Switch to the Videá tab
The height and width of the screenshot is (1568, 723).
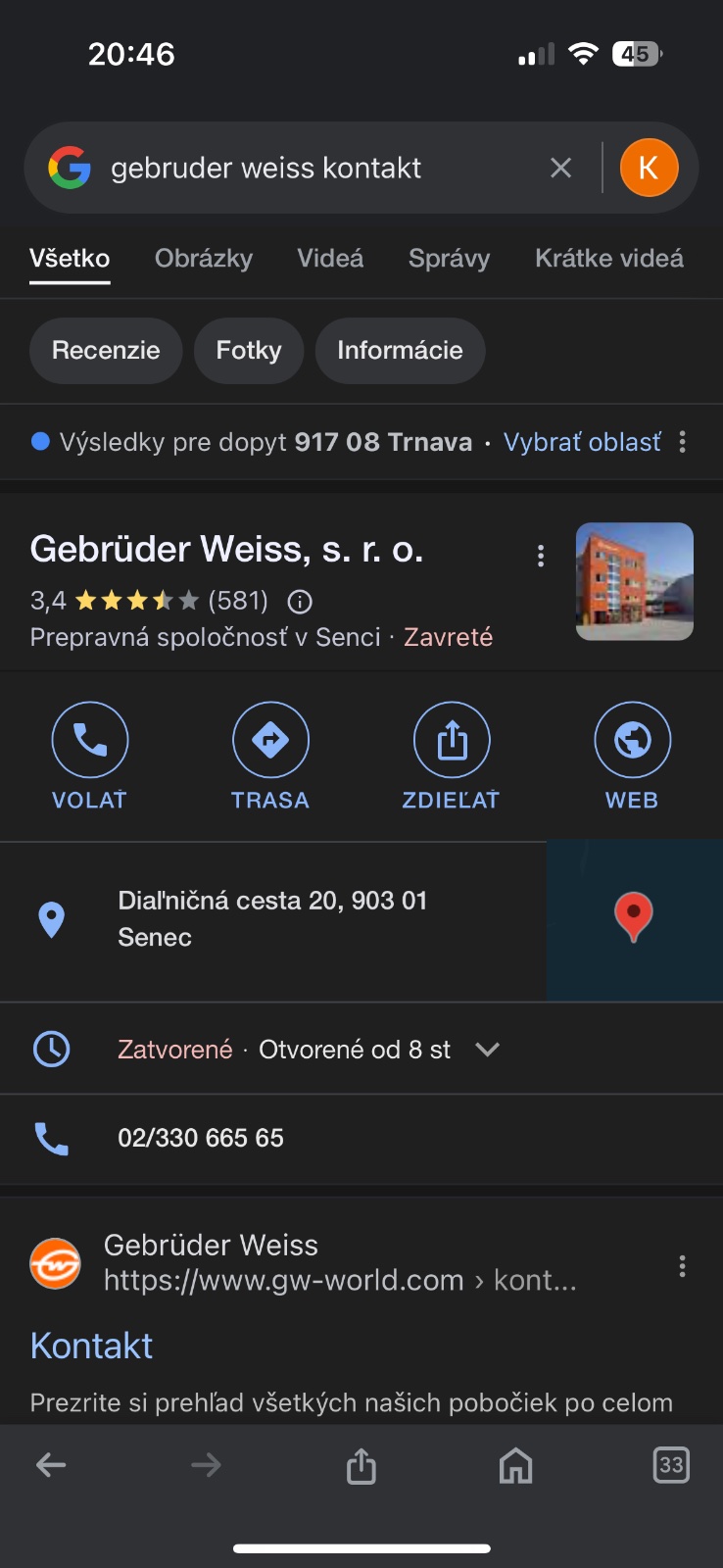[330, 259]
